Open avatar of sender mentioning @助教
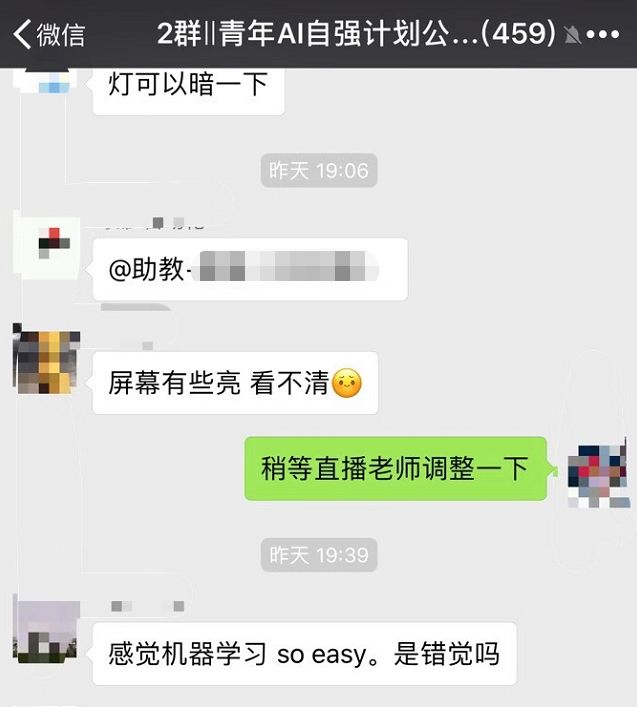The width and height of the screenshot is (637, 707). [x=46, y=245]
